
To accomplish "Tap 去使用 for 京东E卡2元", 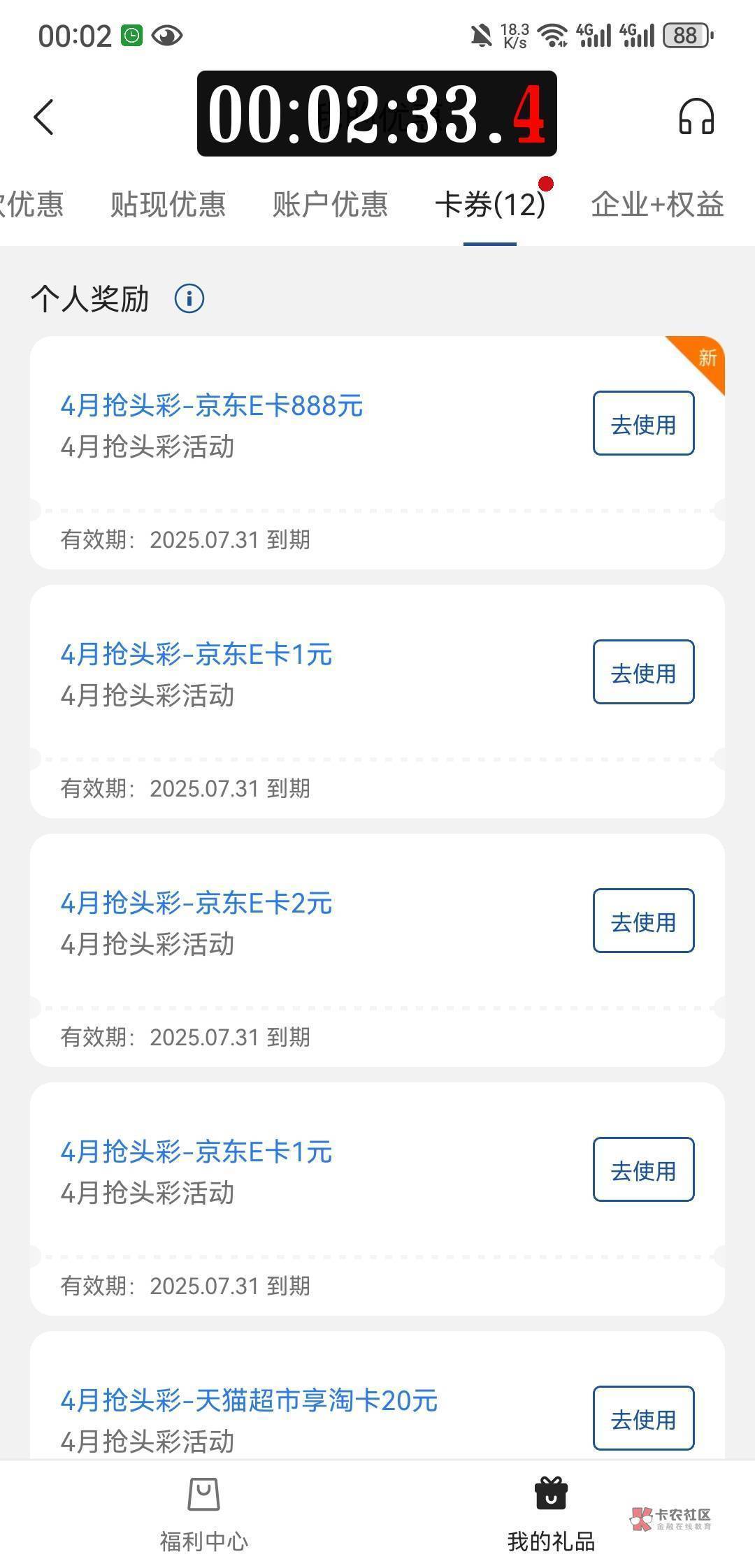I will pyautogui.click(x=643, y=921).
